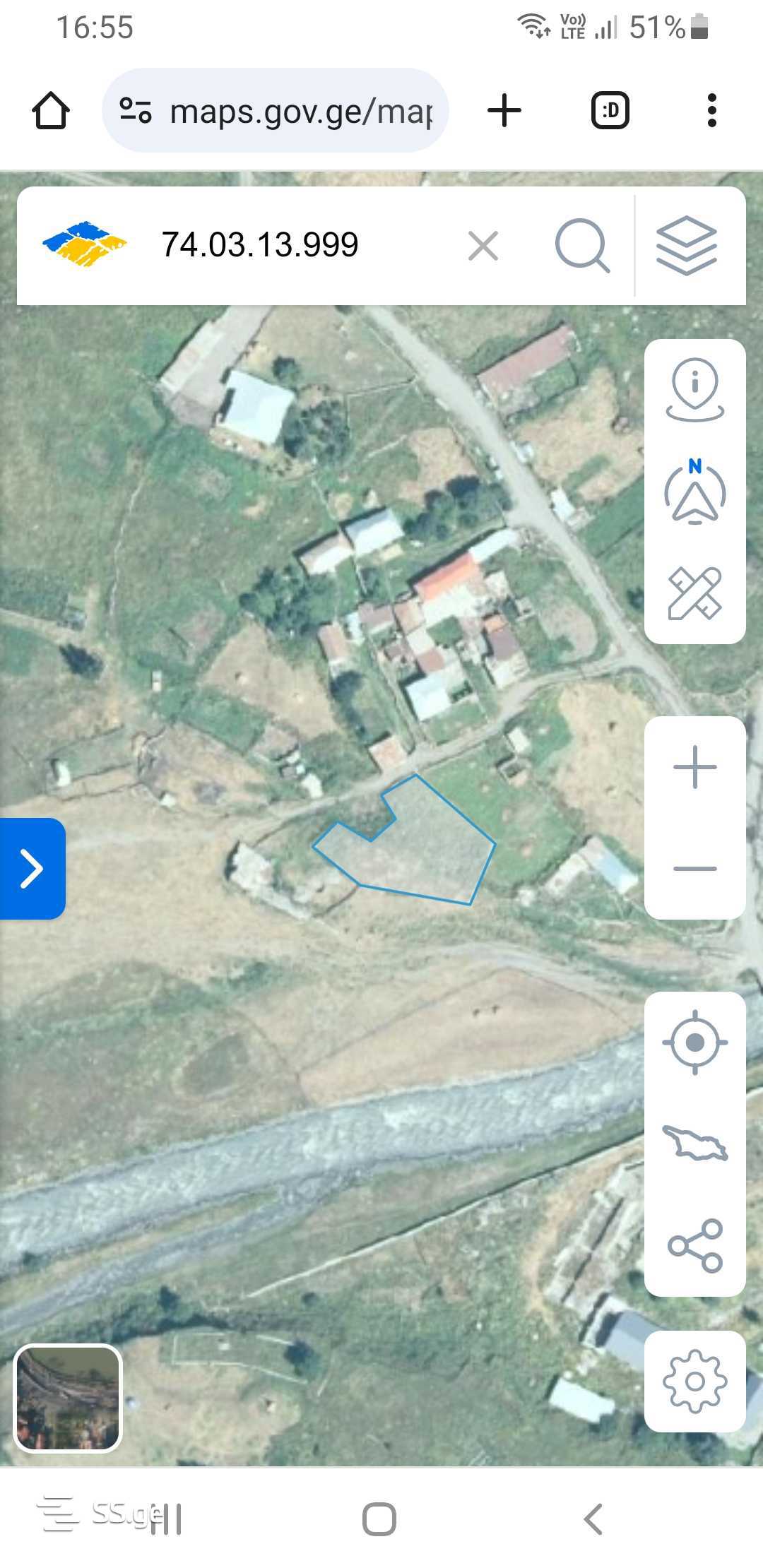Reset the map orientation to north
The width and height of the screenshot is (763, 1568).
pyautogui.click(x=695, y=492)
